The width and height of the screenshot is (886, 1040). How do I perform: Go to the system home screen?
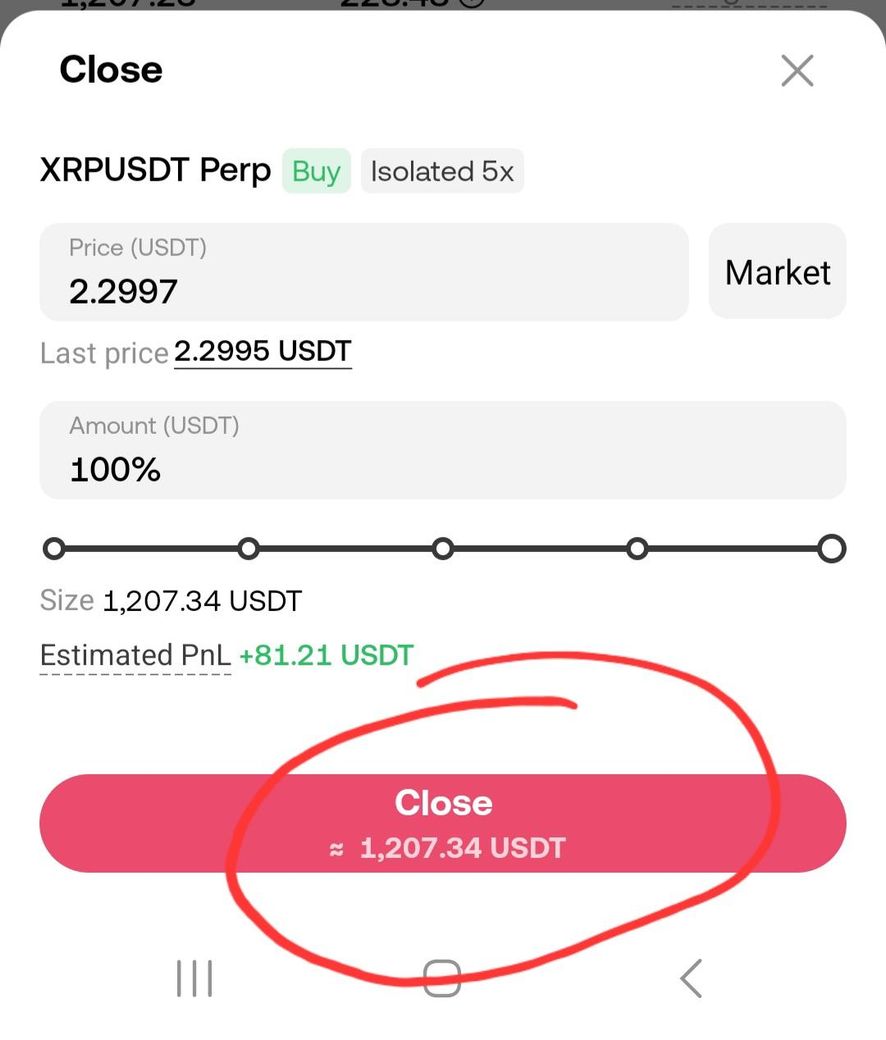[441, 978]
